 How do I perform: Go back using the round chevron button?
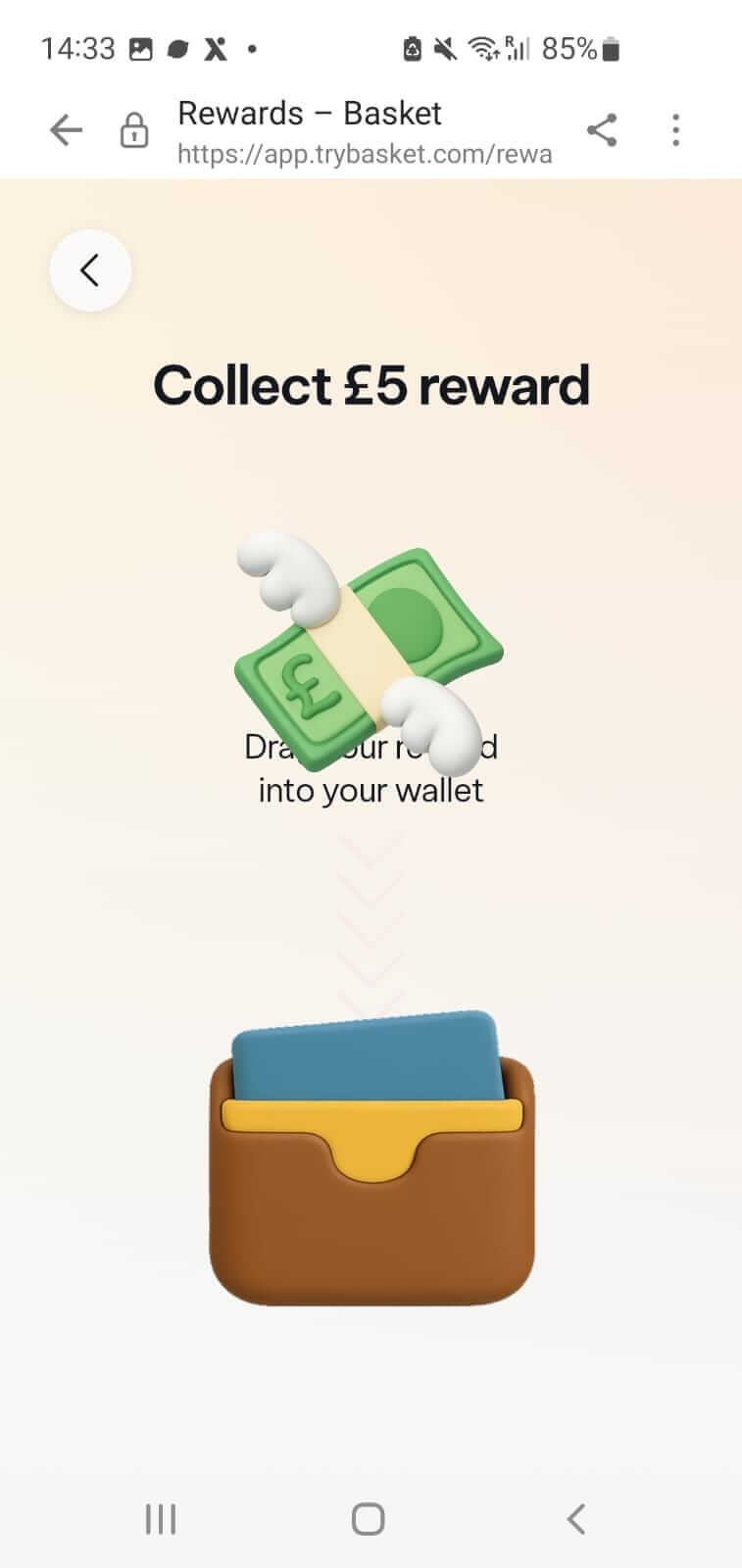tap(90, 270)
